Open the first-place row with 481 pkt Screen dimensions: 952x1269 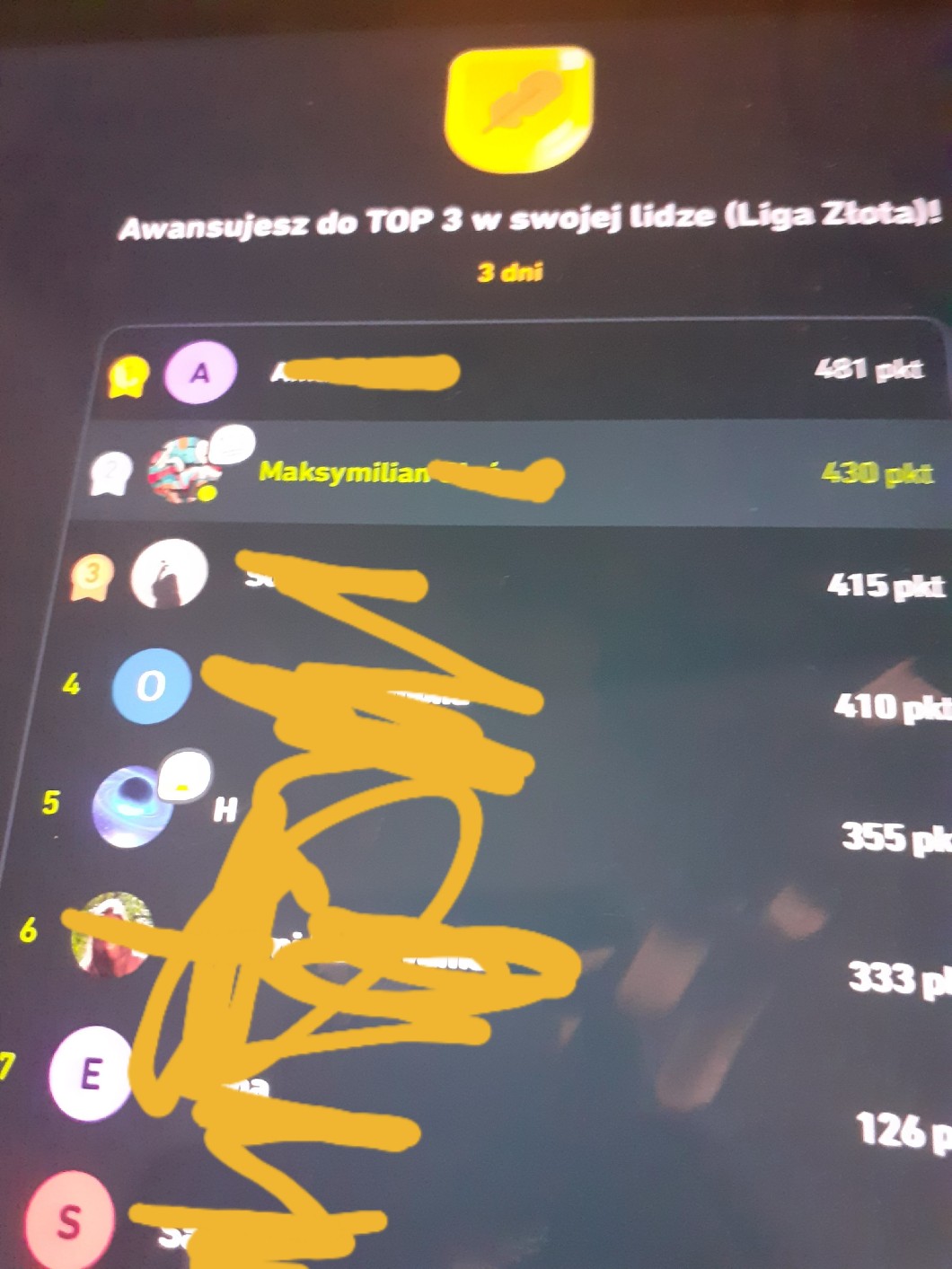click(x=521, y=370)
